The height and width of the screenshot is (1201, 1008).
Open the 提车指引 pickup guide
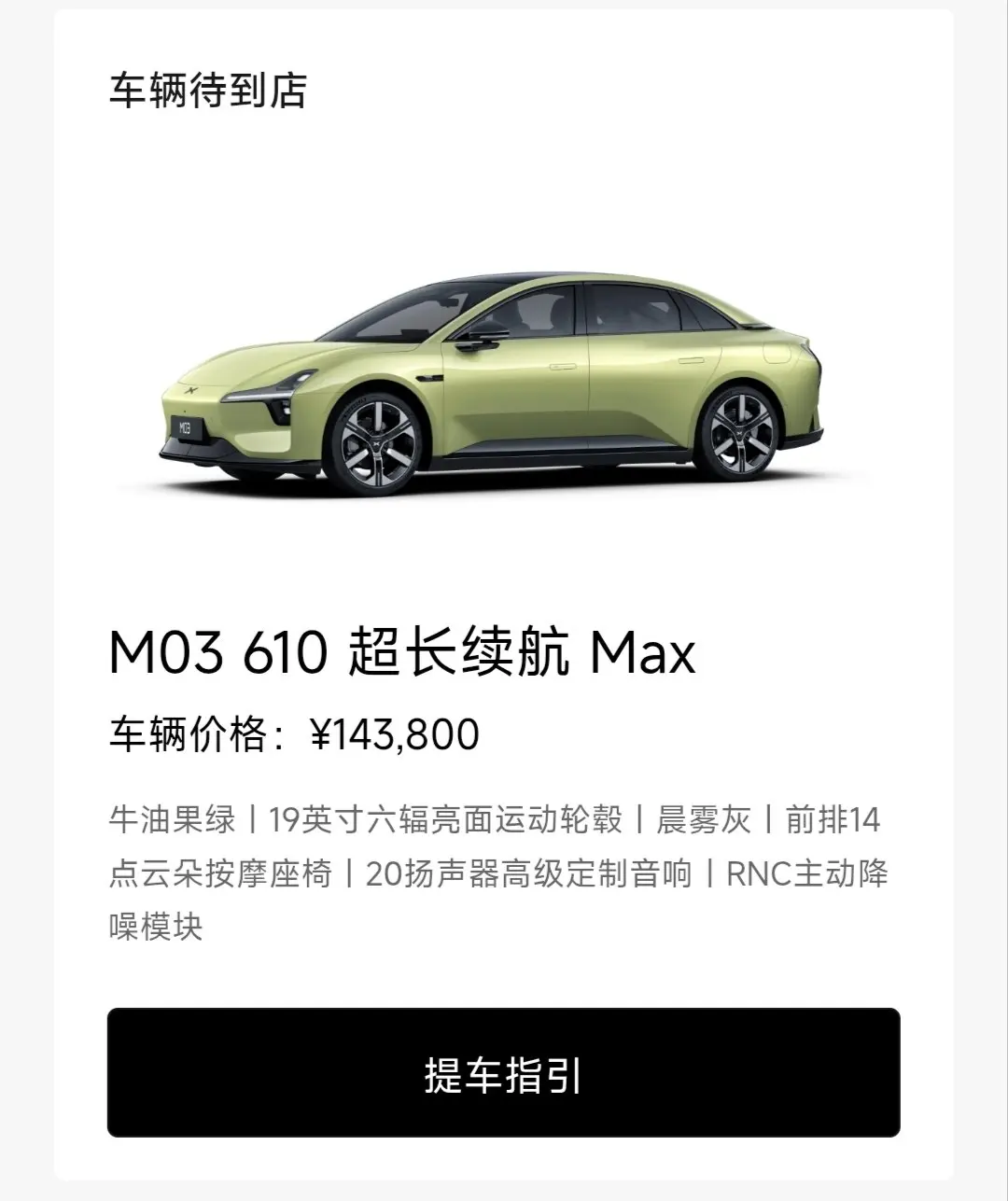[503, 1072]
